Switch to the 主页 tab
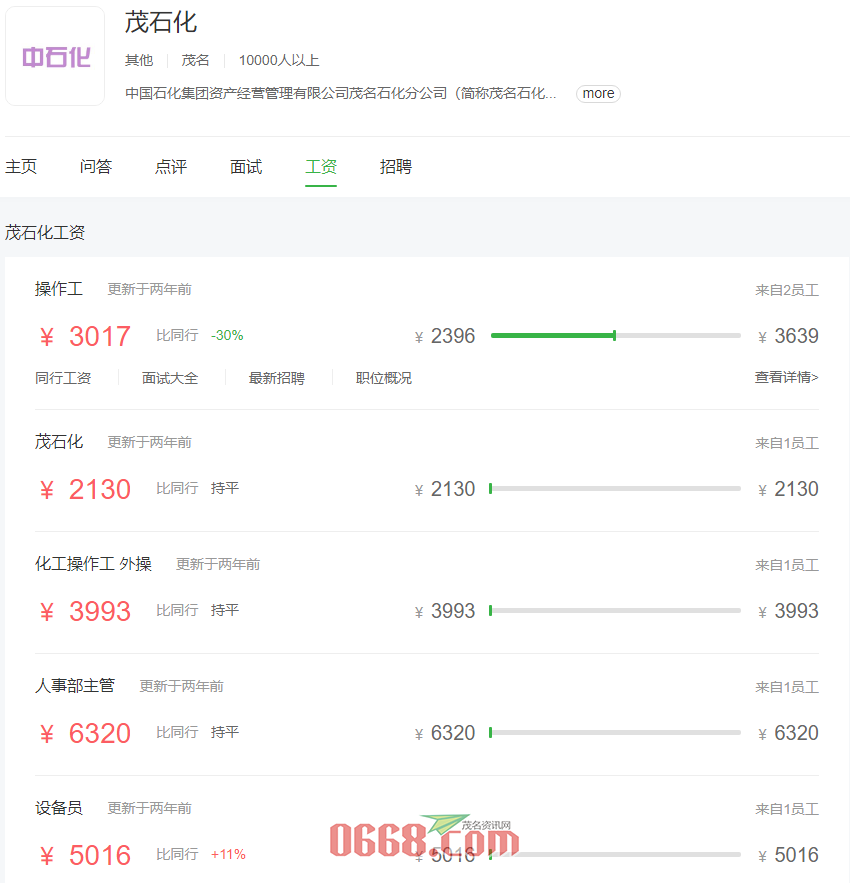 (x=21, y=167)
